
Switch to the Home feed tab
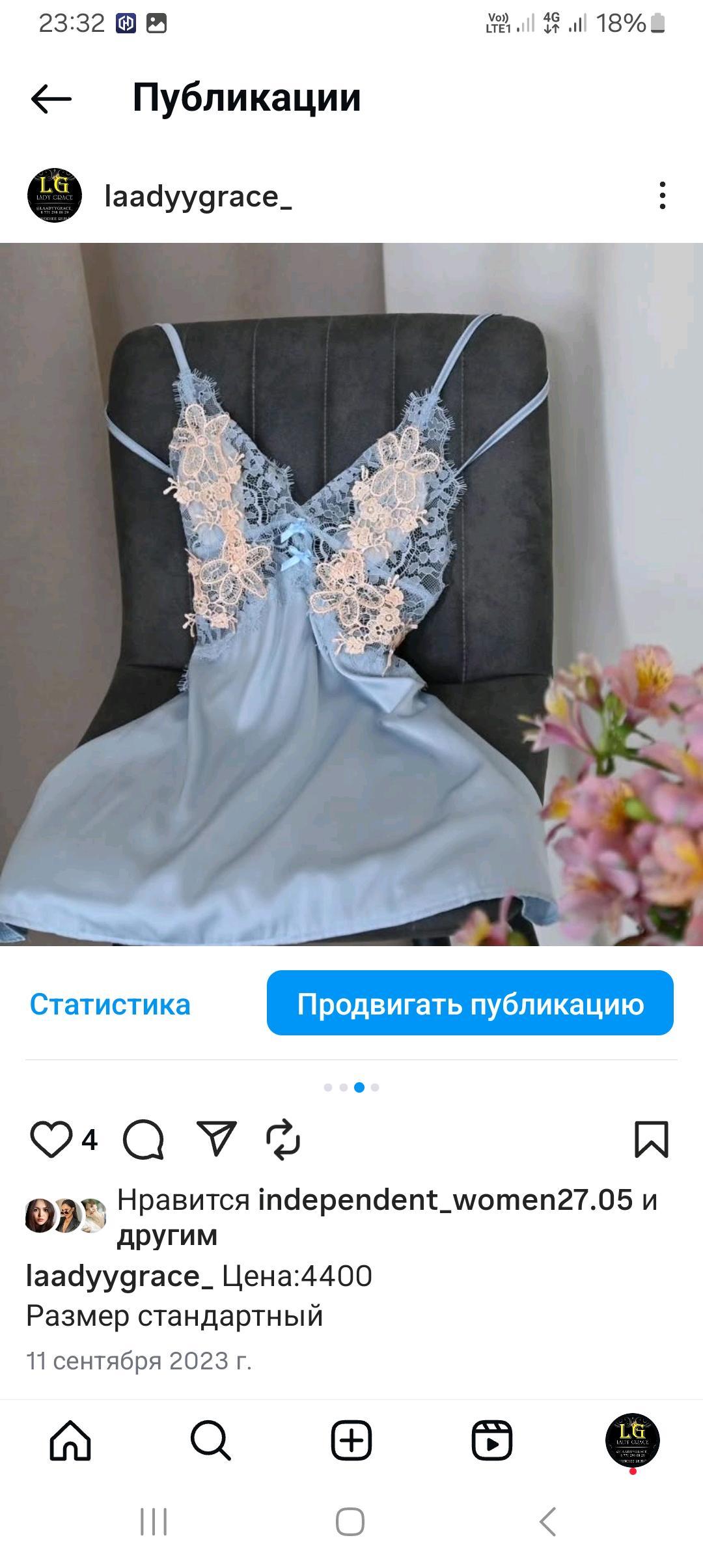[x=70, y=1440]
